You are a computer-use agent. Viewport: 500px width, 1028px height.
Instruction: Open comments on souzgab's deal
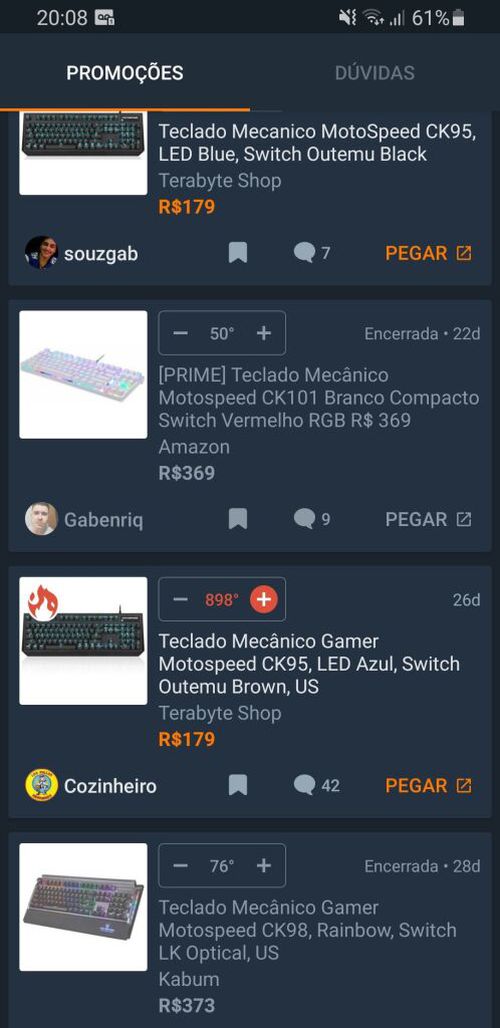[312, 252]
